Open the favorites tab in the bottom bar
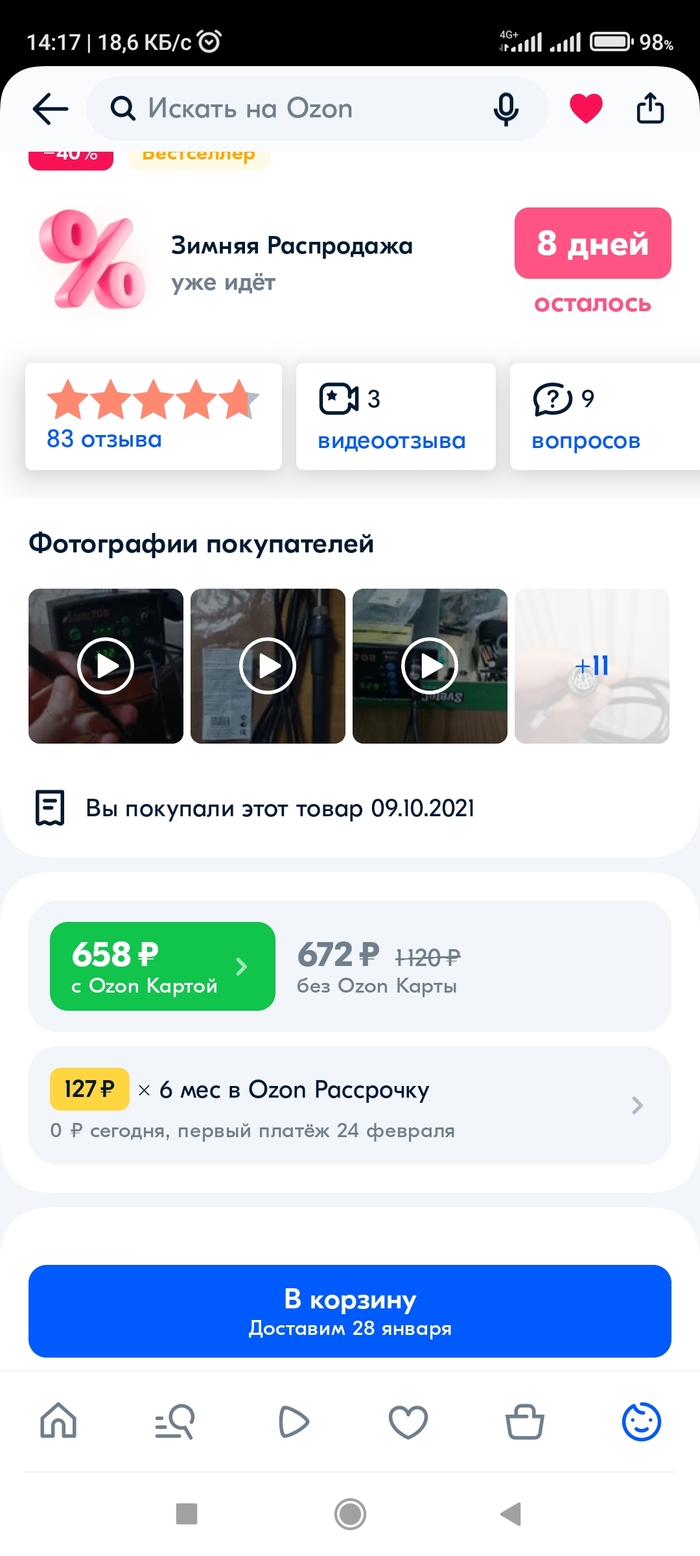 point(408,1421)
